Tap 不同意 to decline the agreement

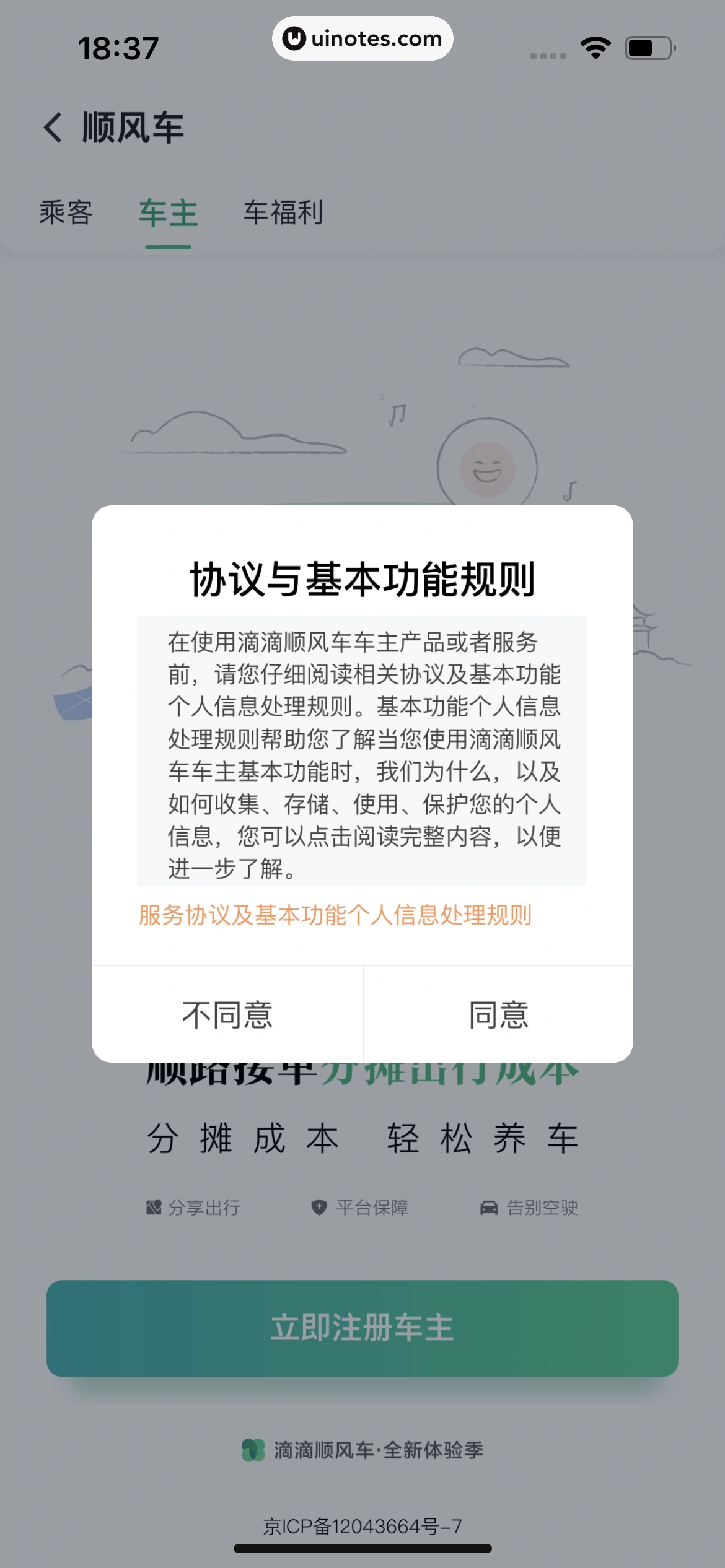pyautogui.click(x=227, y=1014)
